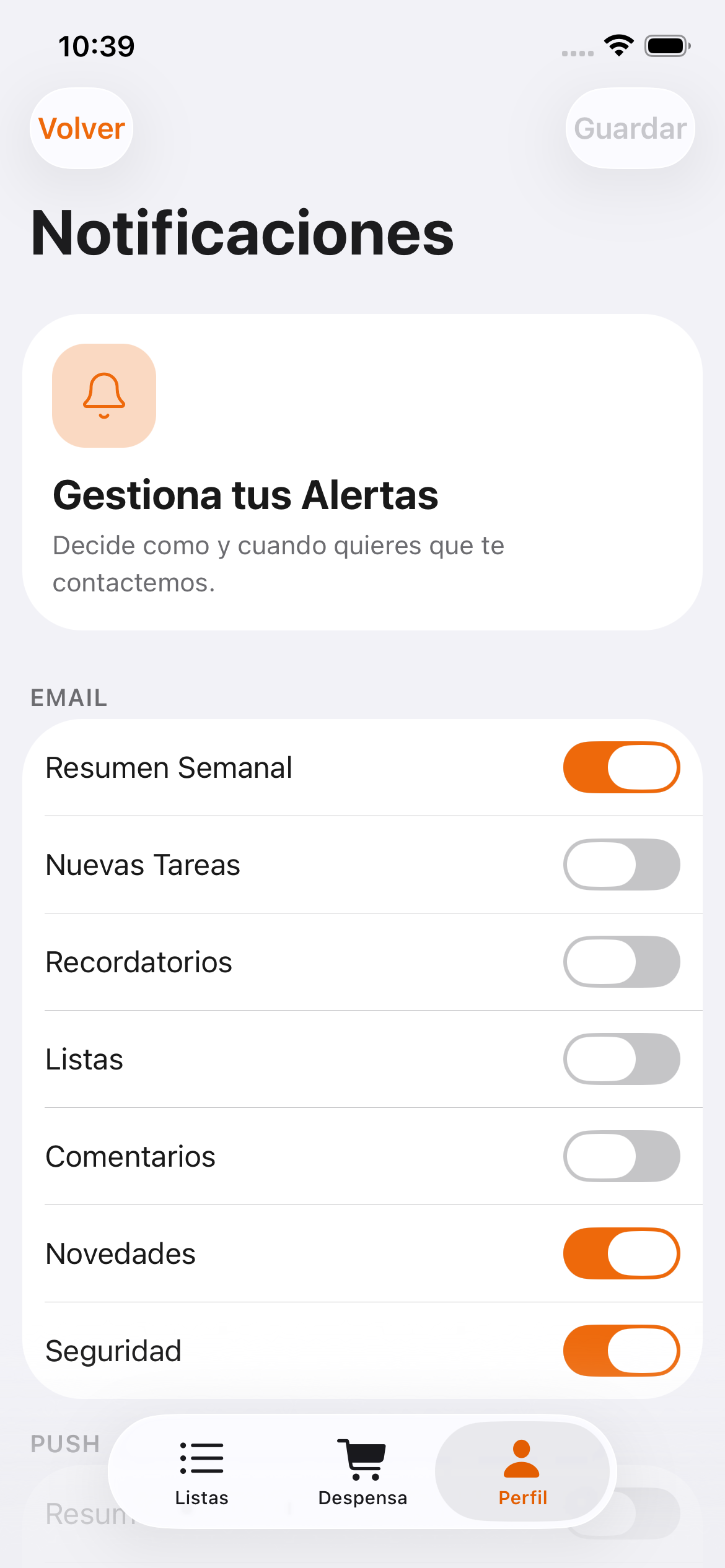
Task: Tap the clock showing 10:39
Action: (x=96, y=45)
